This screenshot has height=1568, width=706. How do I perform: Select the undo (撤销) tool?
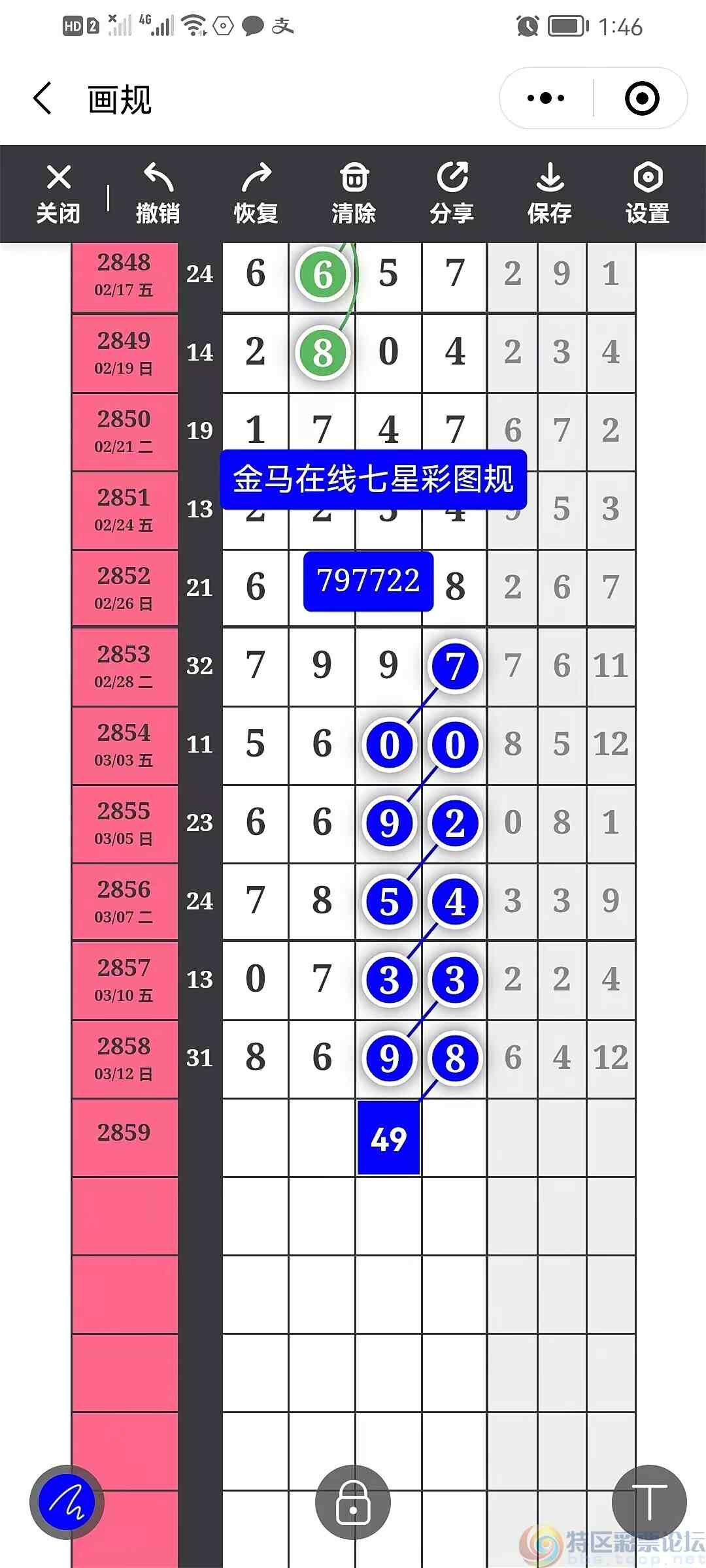[157, 193]
